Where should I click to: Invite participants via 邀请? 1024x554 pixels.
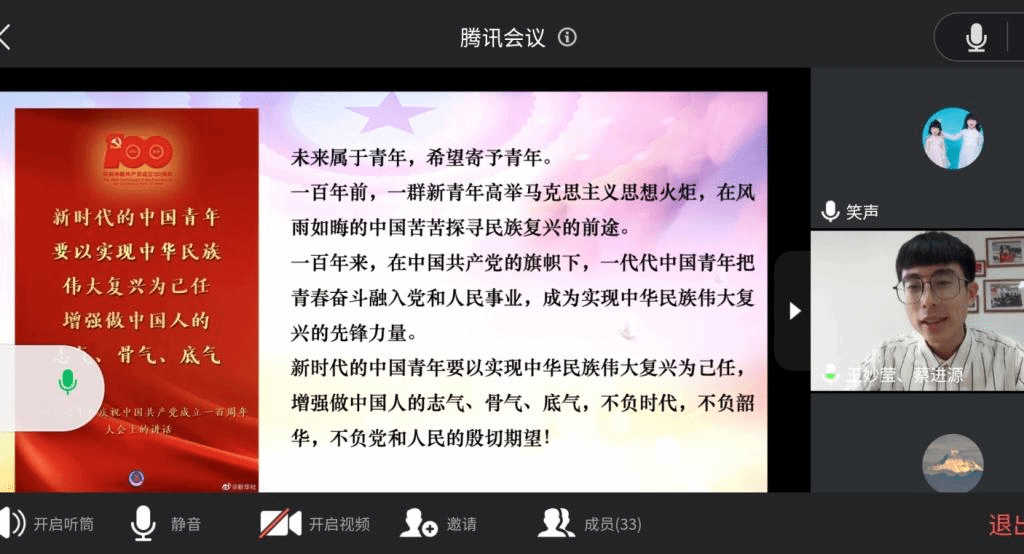(439, 523)
